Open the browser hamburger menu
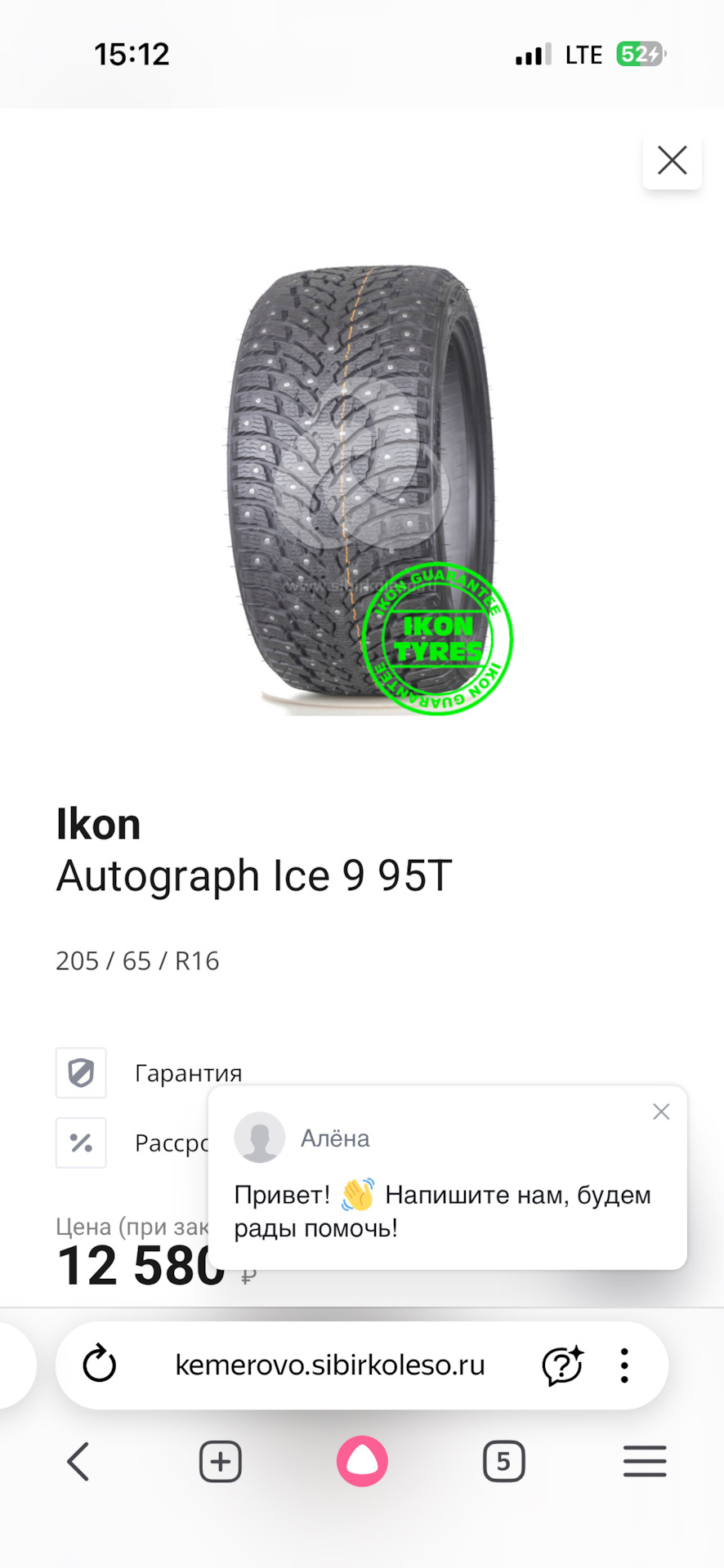 pyautogui.click(x=645, y=1461)
